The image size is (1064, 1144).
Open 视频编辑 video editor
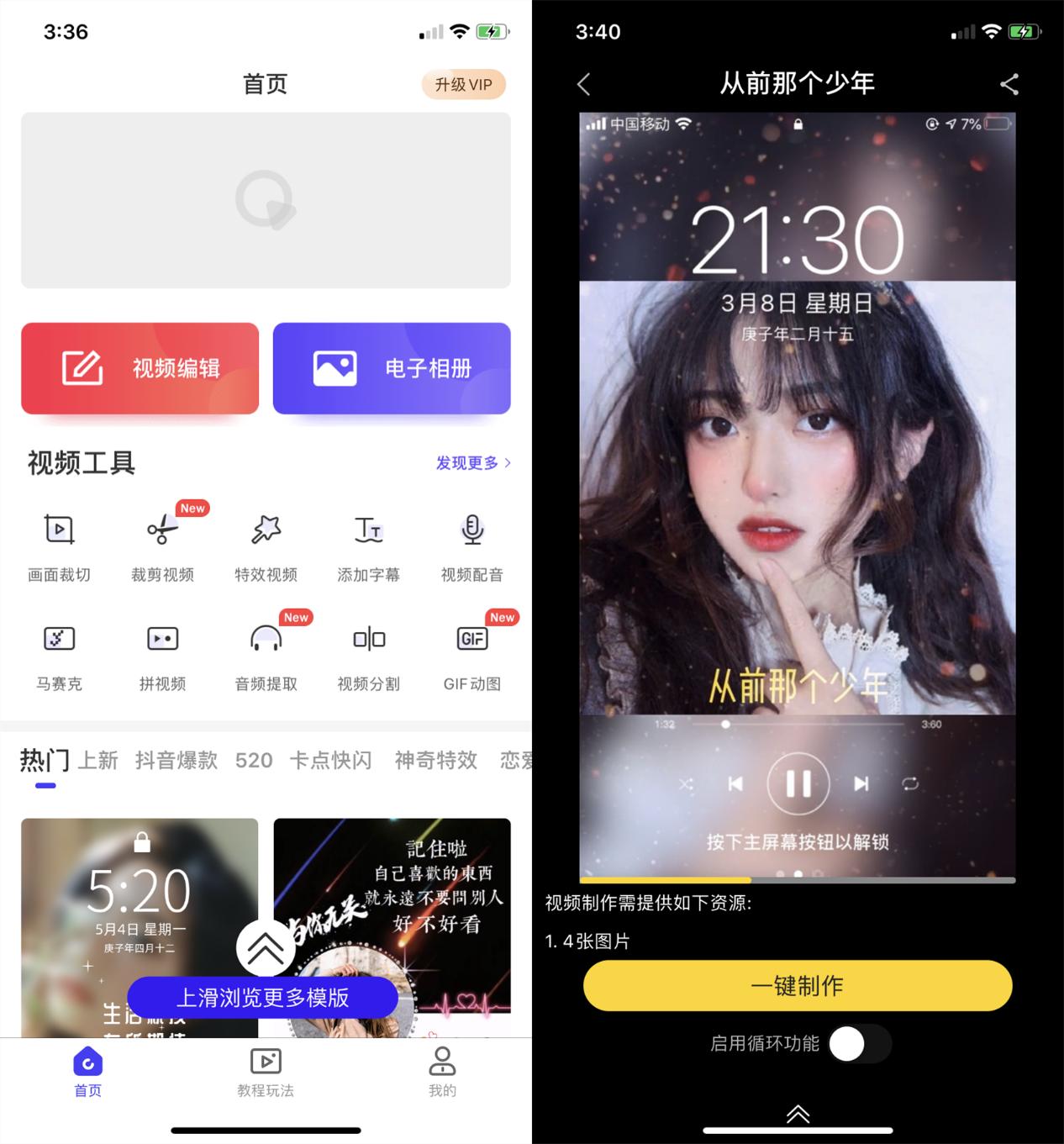[140, 368]
